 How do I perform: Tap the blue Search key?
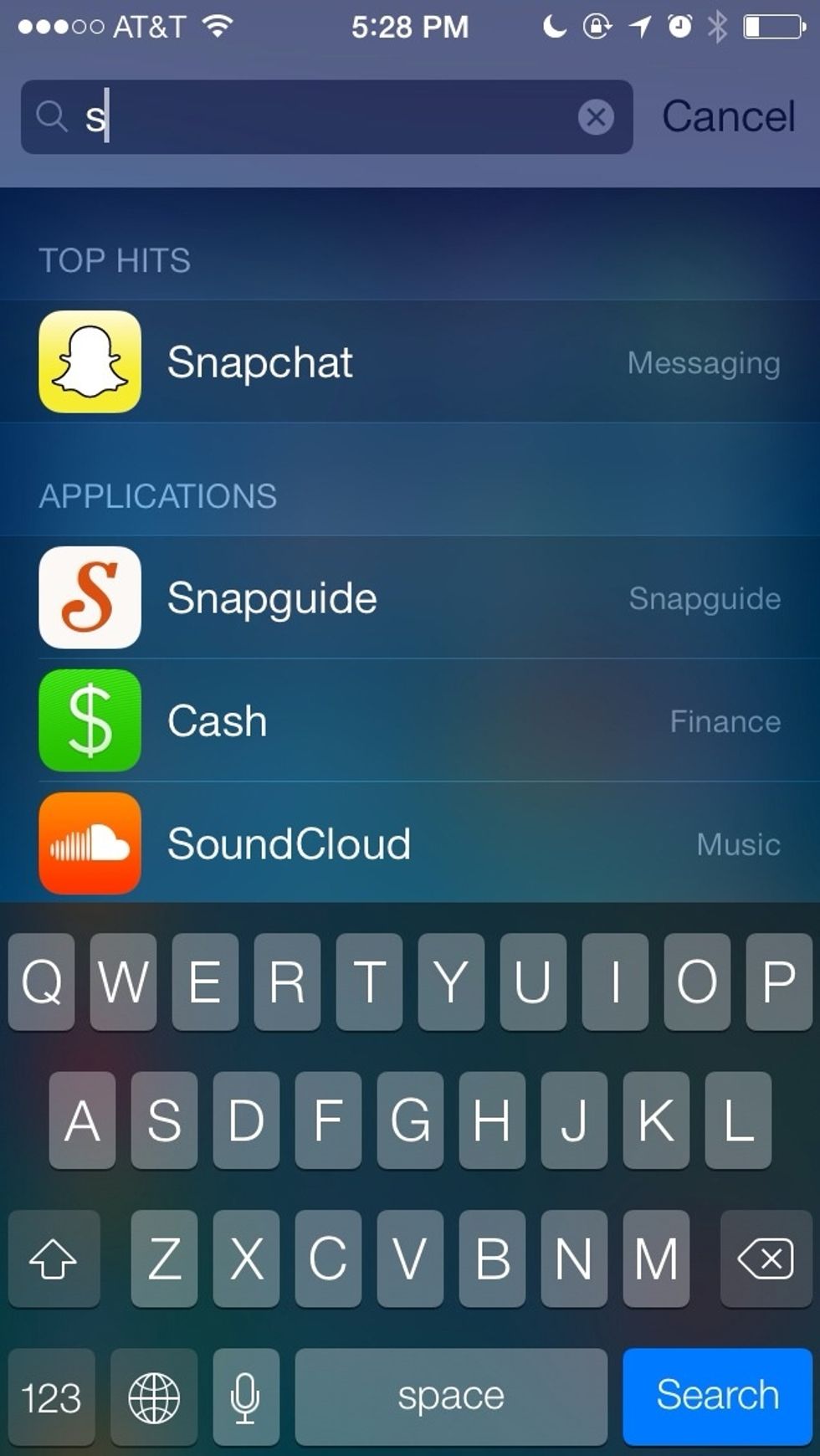tap(717, 1396)
